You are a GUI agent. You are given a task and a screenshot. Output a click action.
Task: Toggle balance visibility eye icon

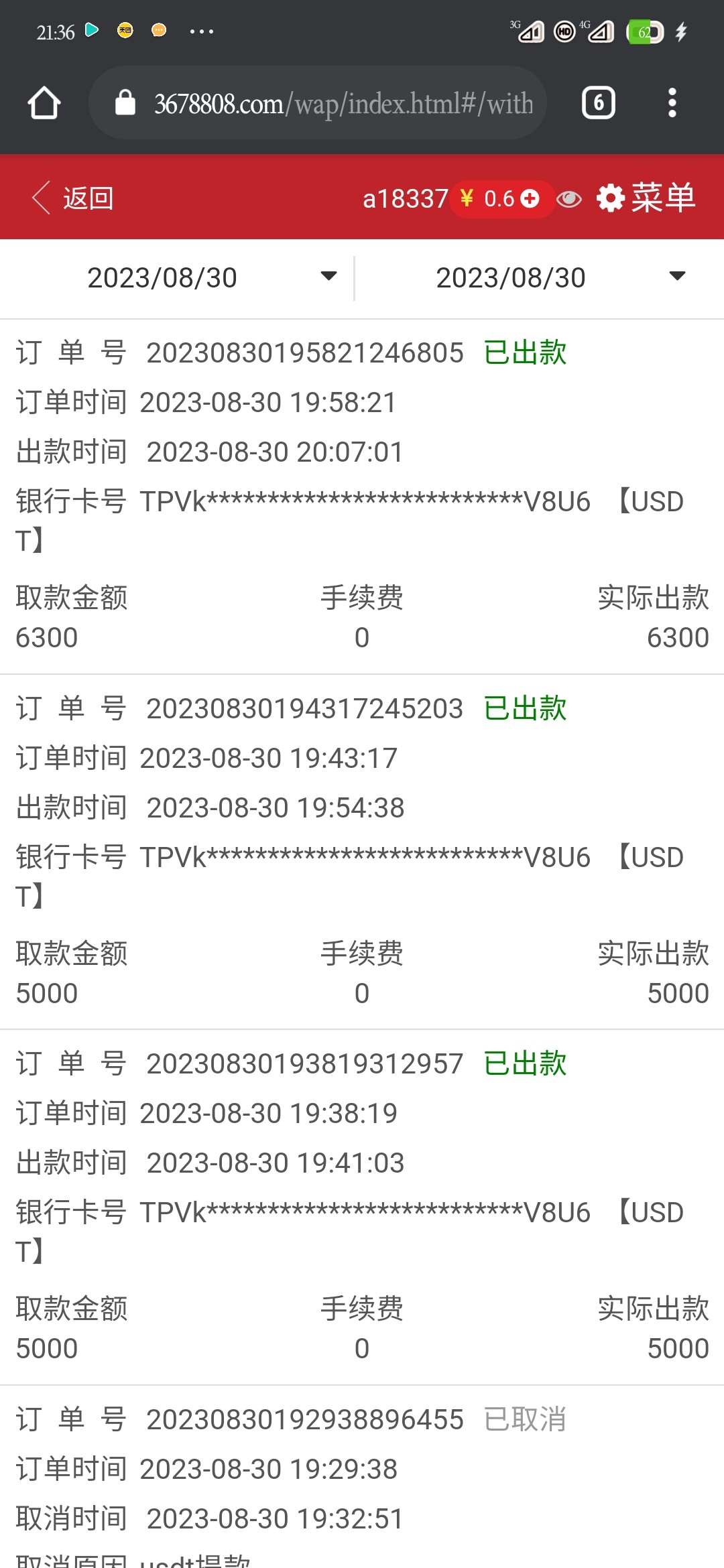click(x=569, y=199)
